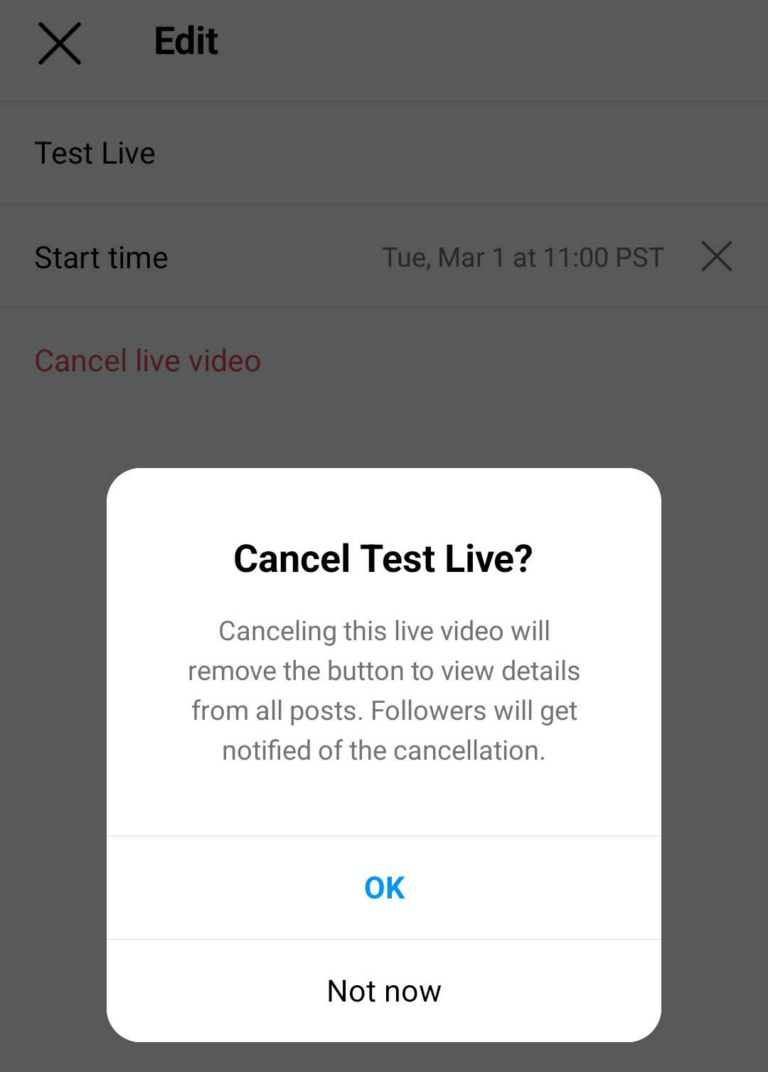Image resolution: width=768 pixels, height=1072 pixels.
Task: Select Not now to keep the live video
Action: pos(383,991)
